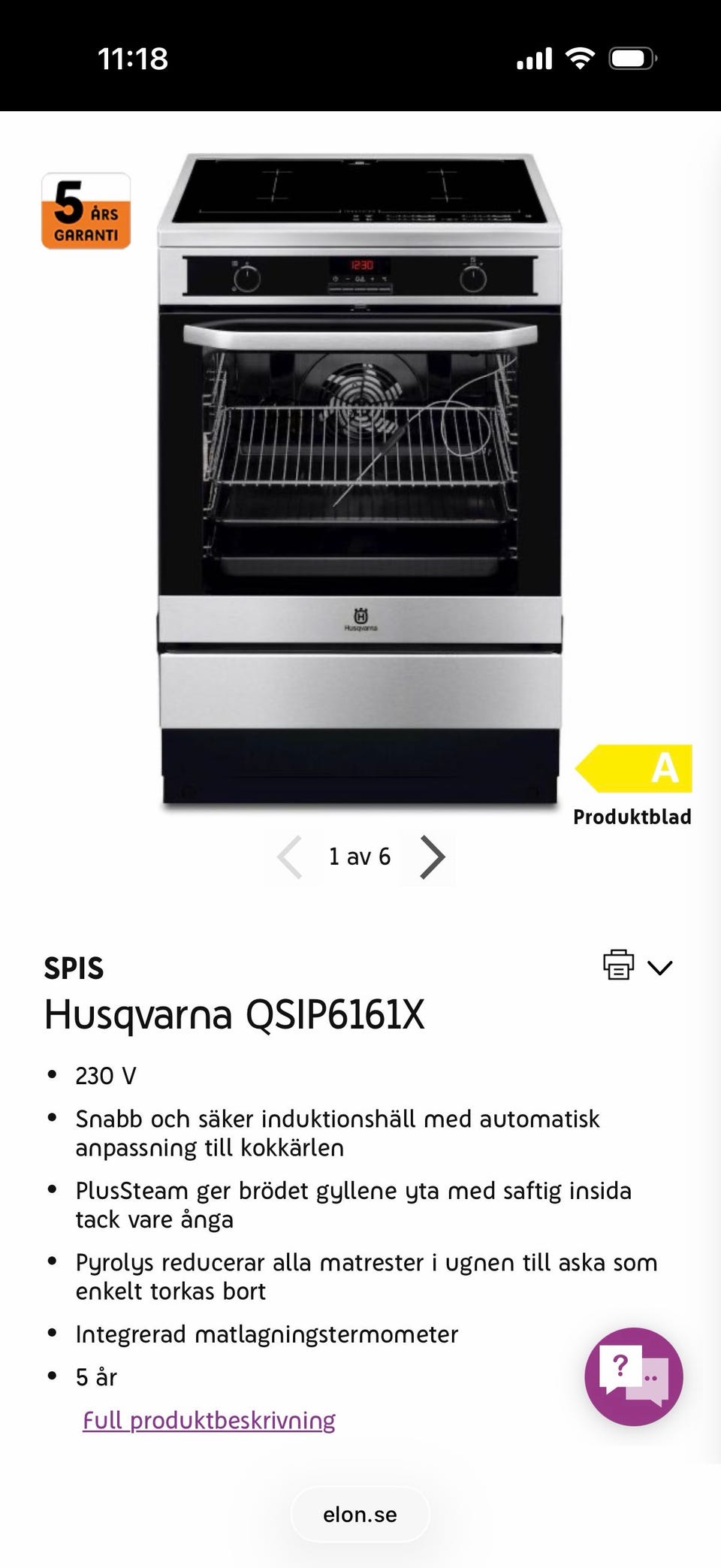Tap the printer icon
This screenshot has height=1568, width=721.
tap(618, 965)
